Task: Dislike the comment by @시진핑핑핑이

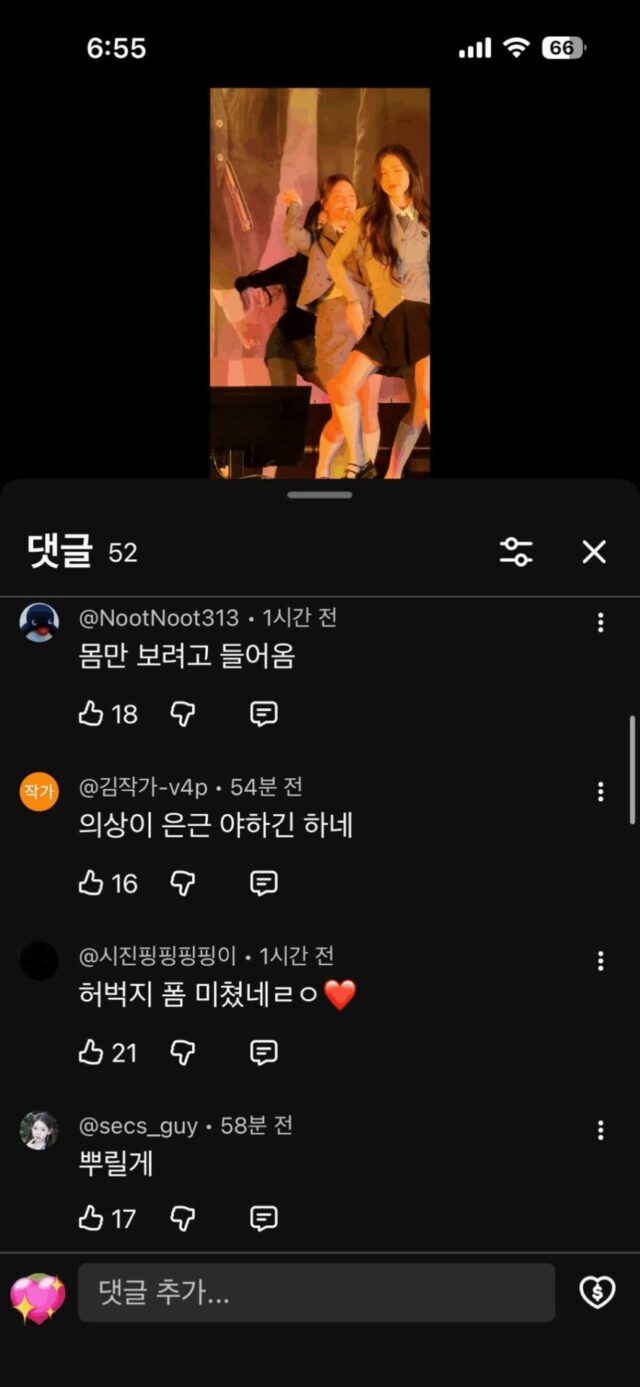Action: point(182,1052)
